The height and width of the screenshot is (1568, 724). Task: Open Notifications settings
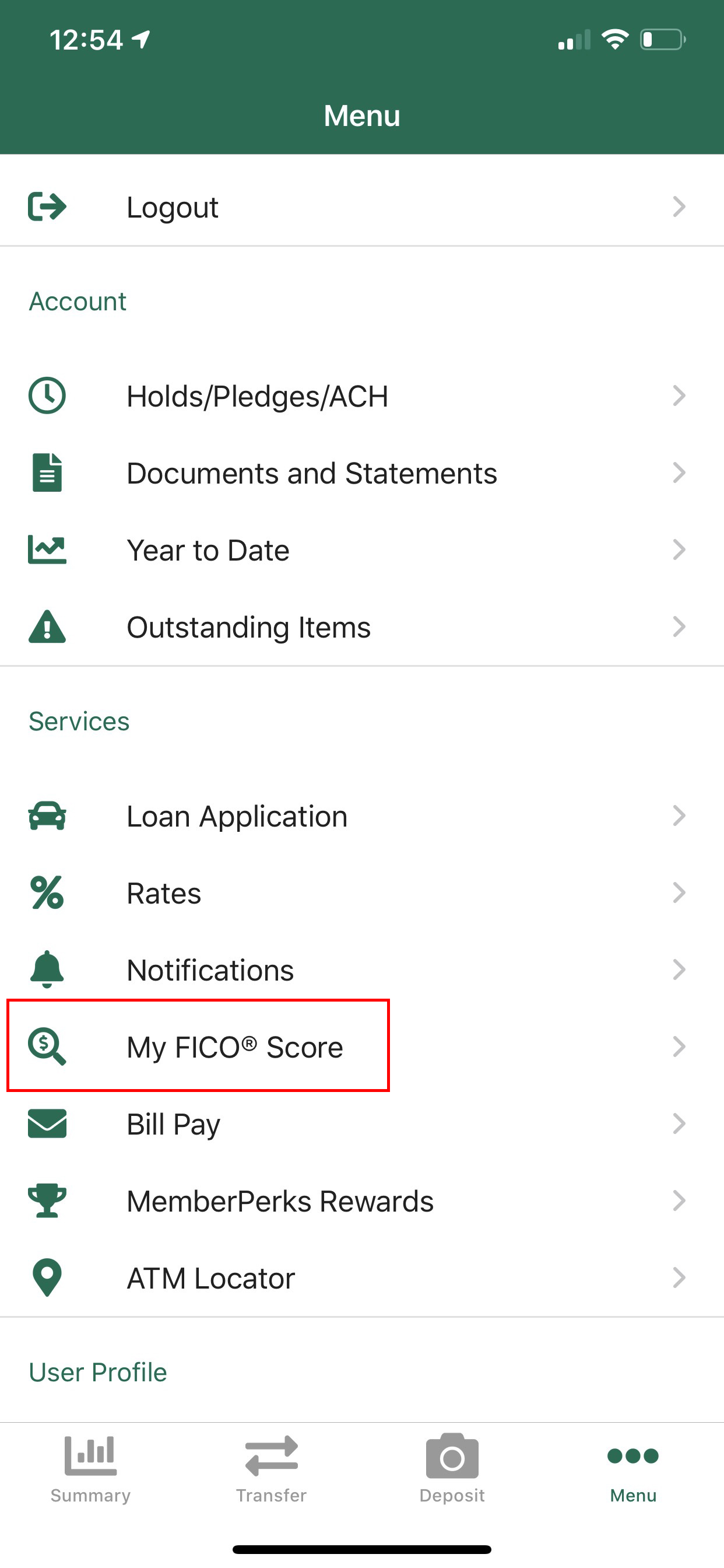point(362,970)
